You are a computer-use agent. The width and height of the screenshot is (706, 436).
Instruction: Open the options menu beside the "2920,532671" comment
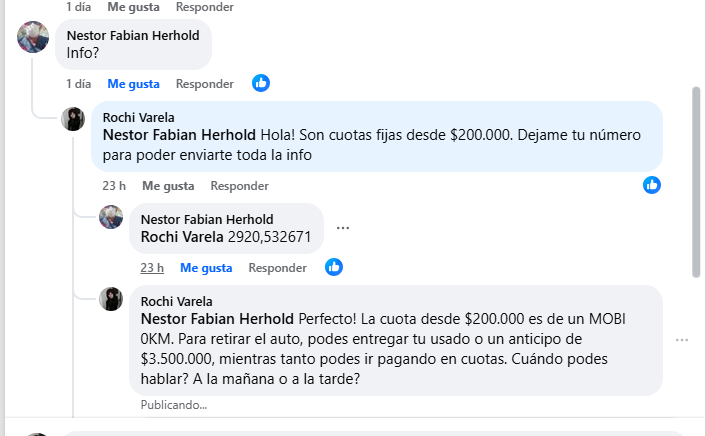pyautogui.click(x=343, y=228)
